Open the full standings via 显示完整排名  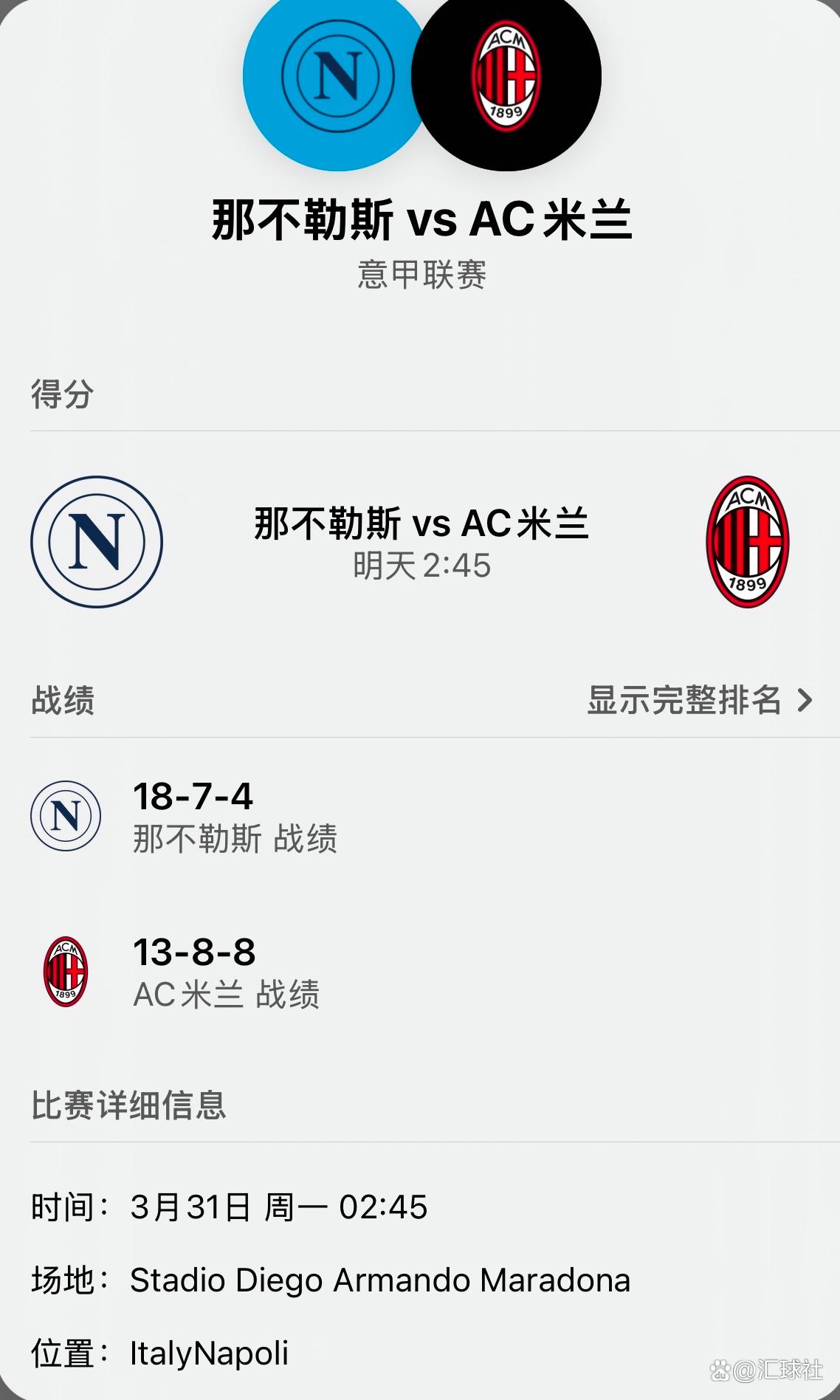pyautogui.click(x=698, y=700)
